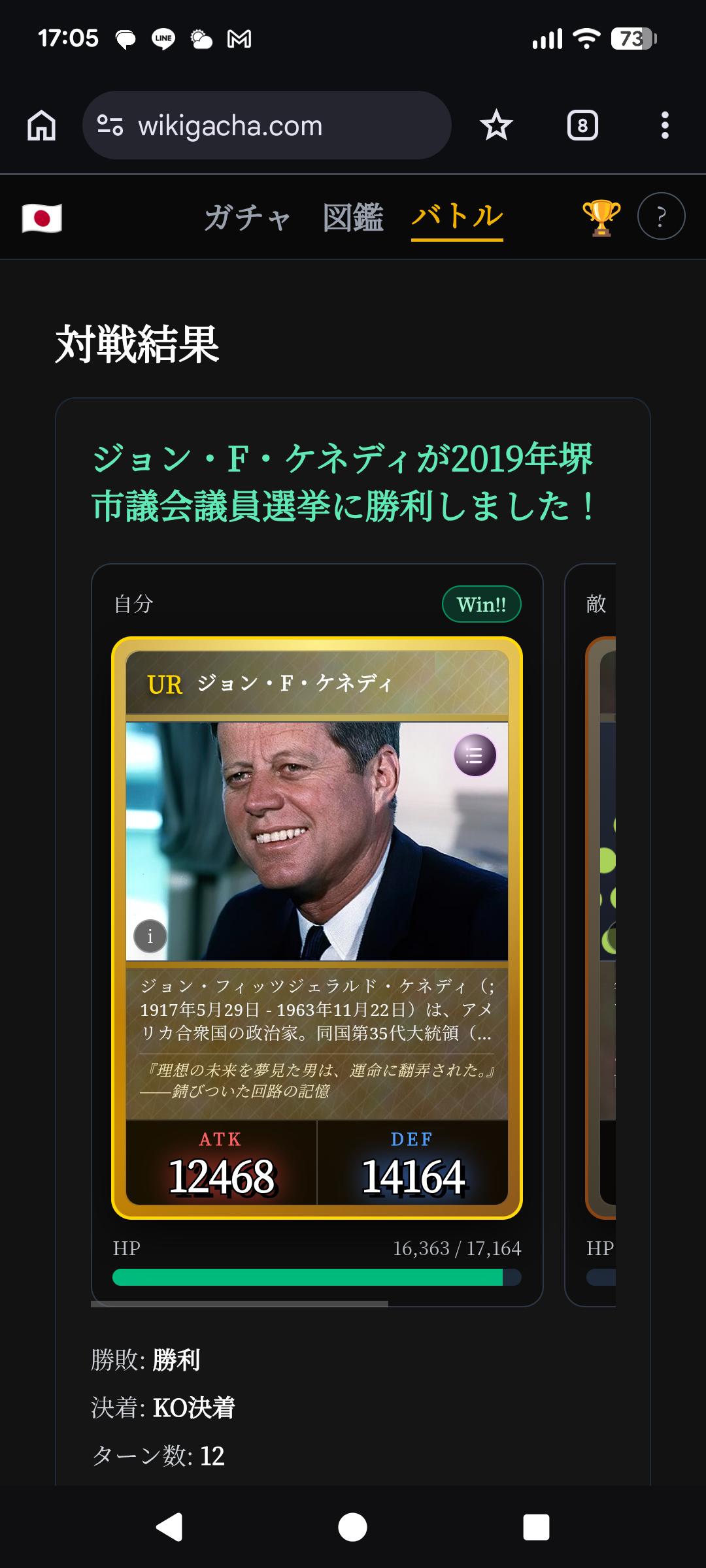The height and width of the screenshot is (1568, 706).
Task: Open the trophy ranking icon
Action: tap(601, 218)
